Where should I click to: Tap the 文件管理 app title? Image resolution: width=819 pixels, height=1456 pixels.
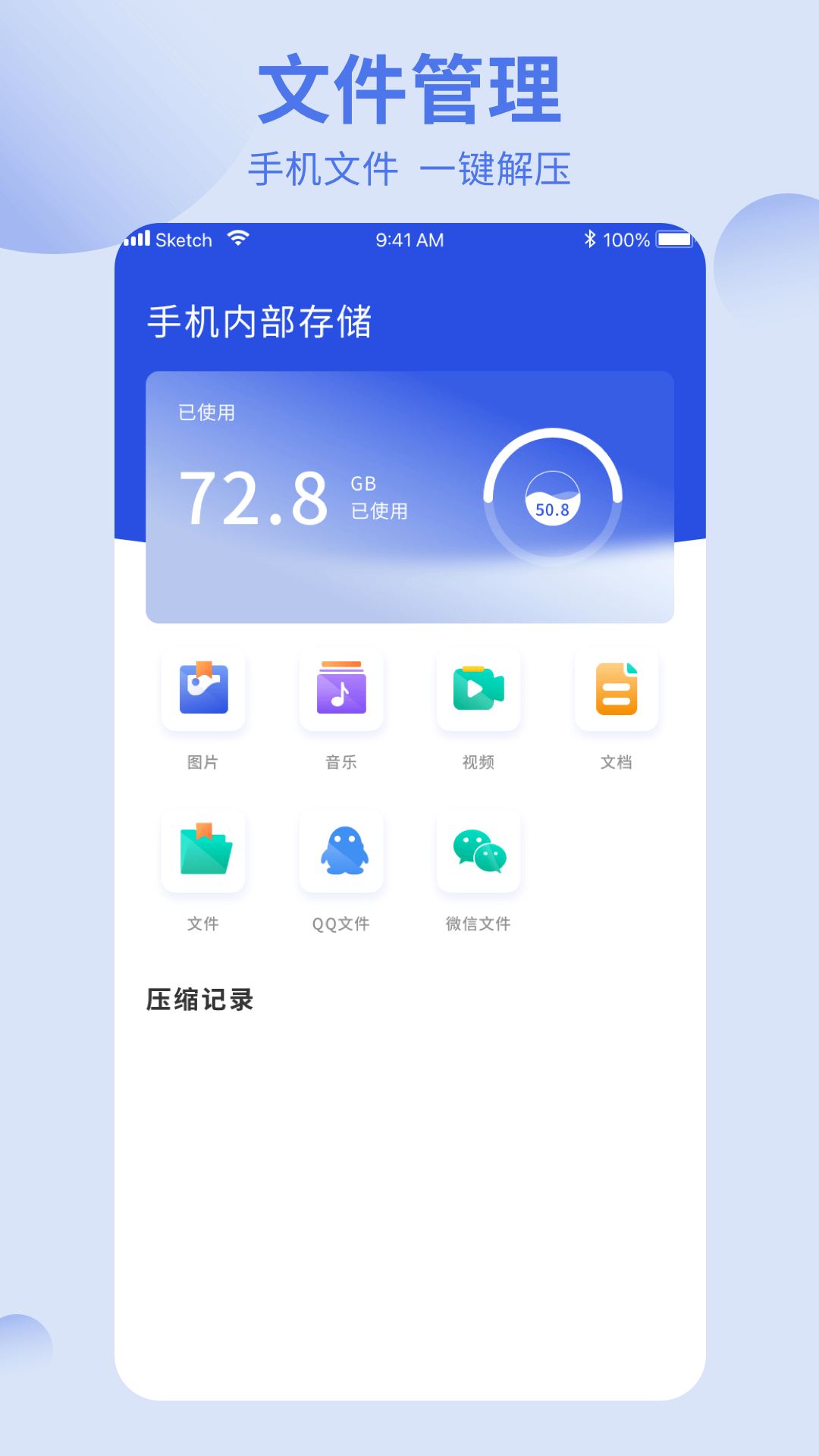[409, 89]
